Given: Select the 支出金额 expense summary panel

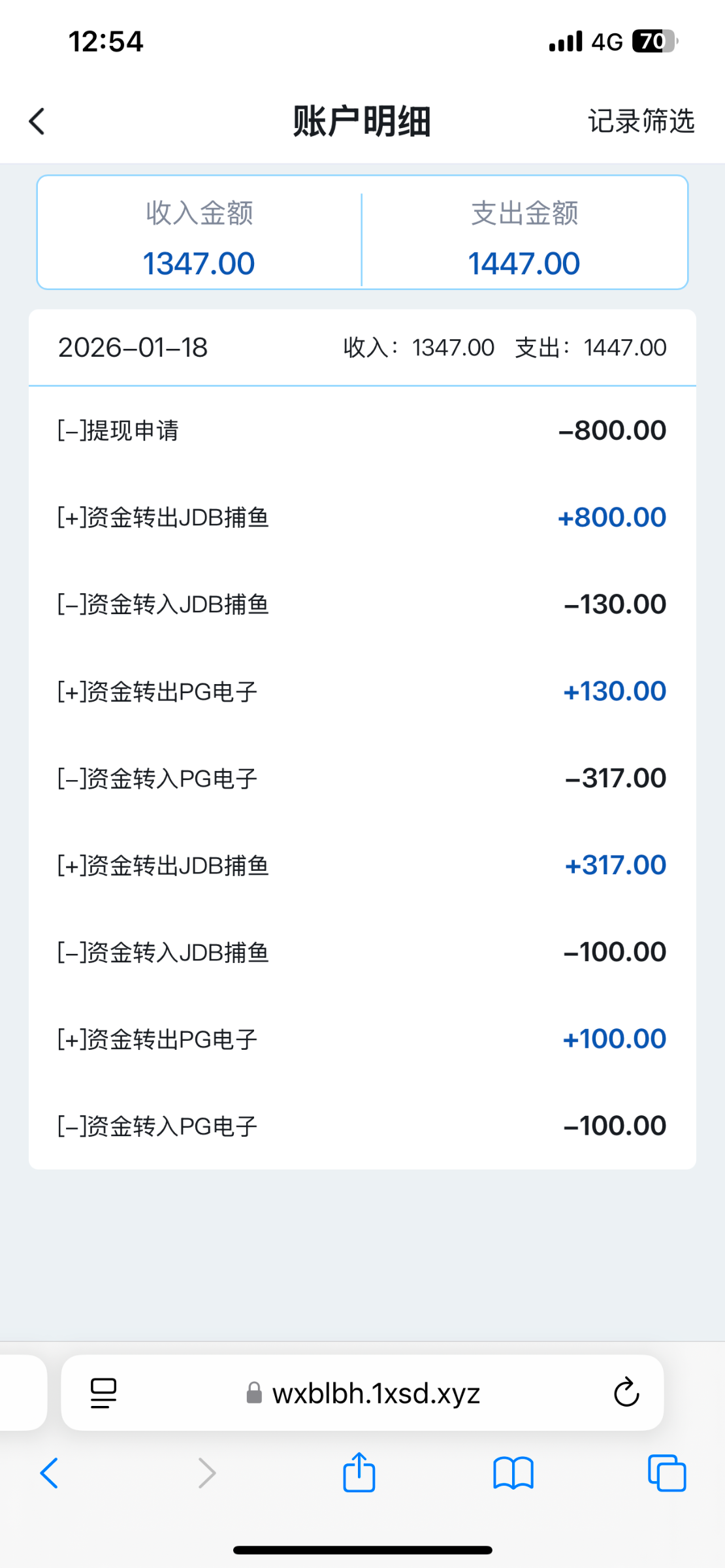Looking at the screenshot, I should 524,235.
